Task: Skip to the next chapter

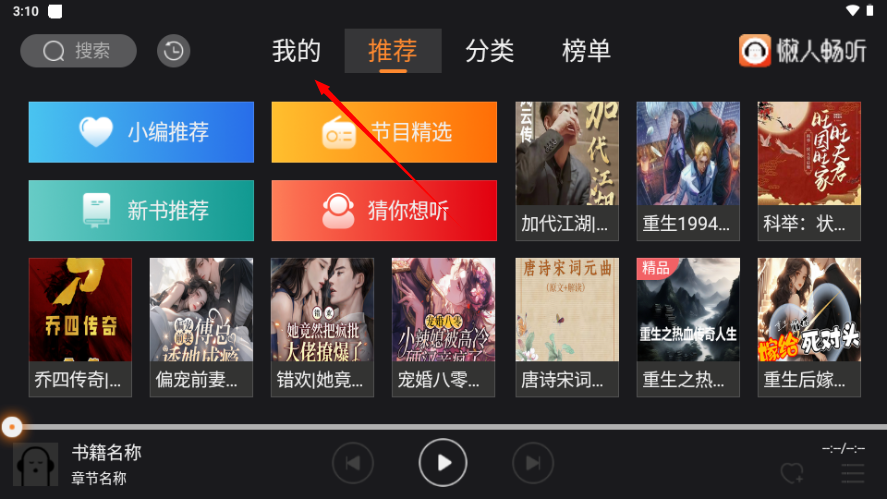Action: click(x=533, y=463)
